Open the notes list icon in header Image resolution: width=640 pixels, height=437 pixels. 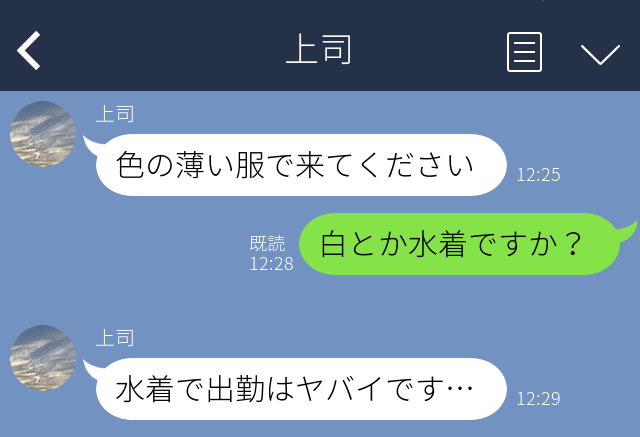tap(524, 51)
